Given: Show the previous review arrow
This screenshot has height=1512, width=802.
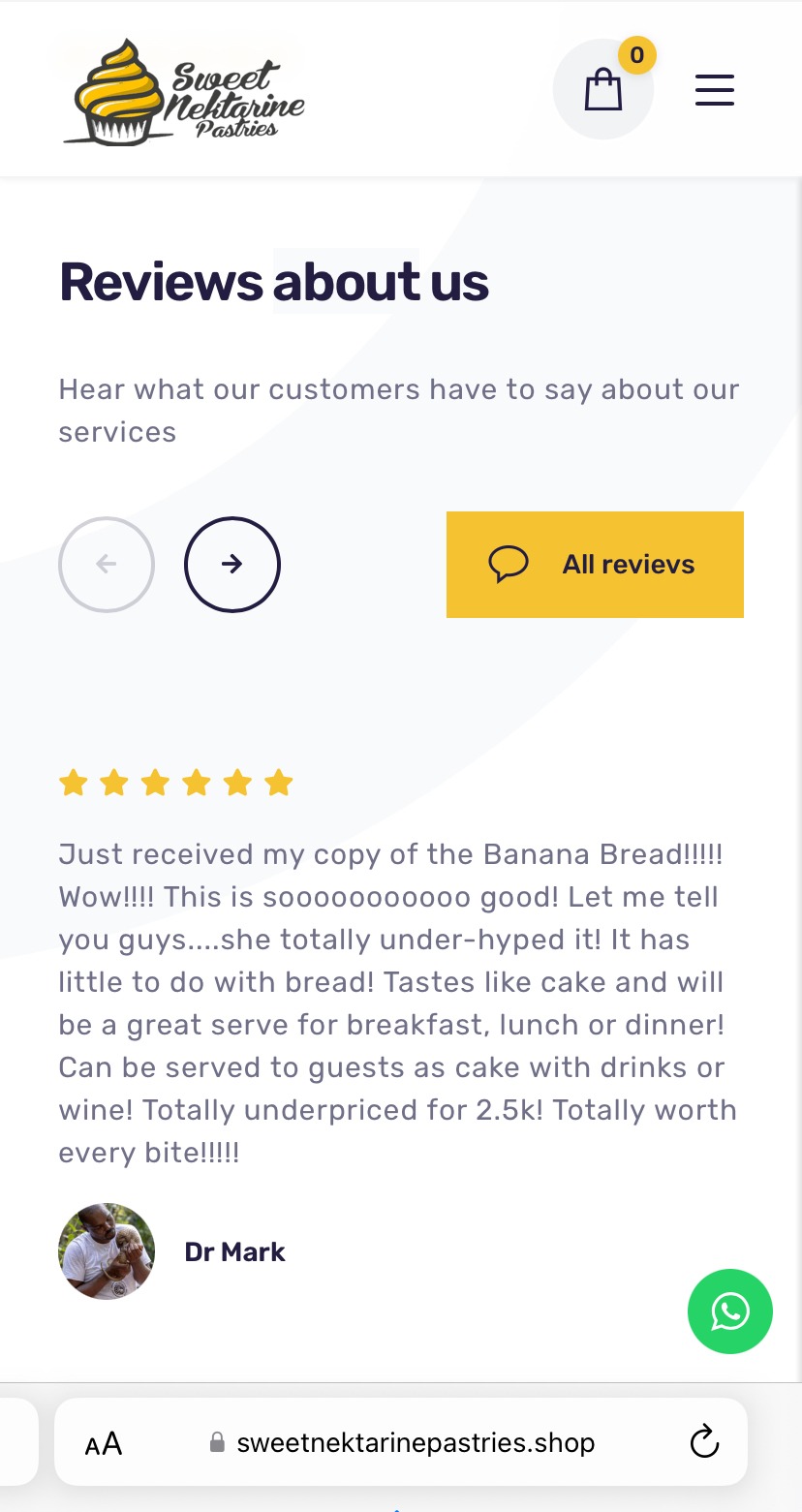Looking at the screenshot, I should 107,565.
